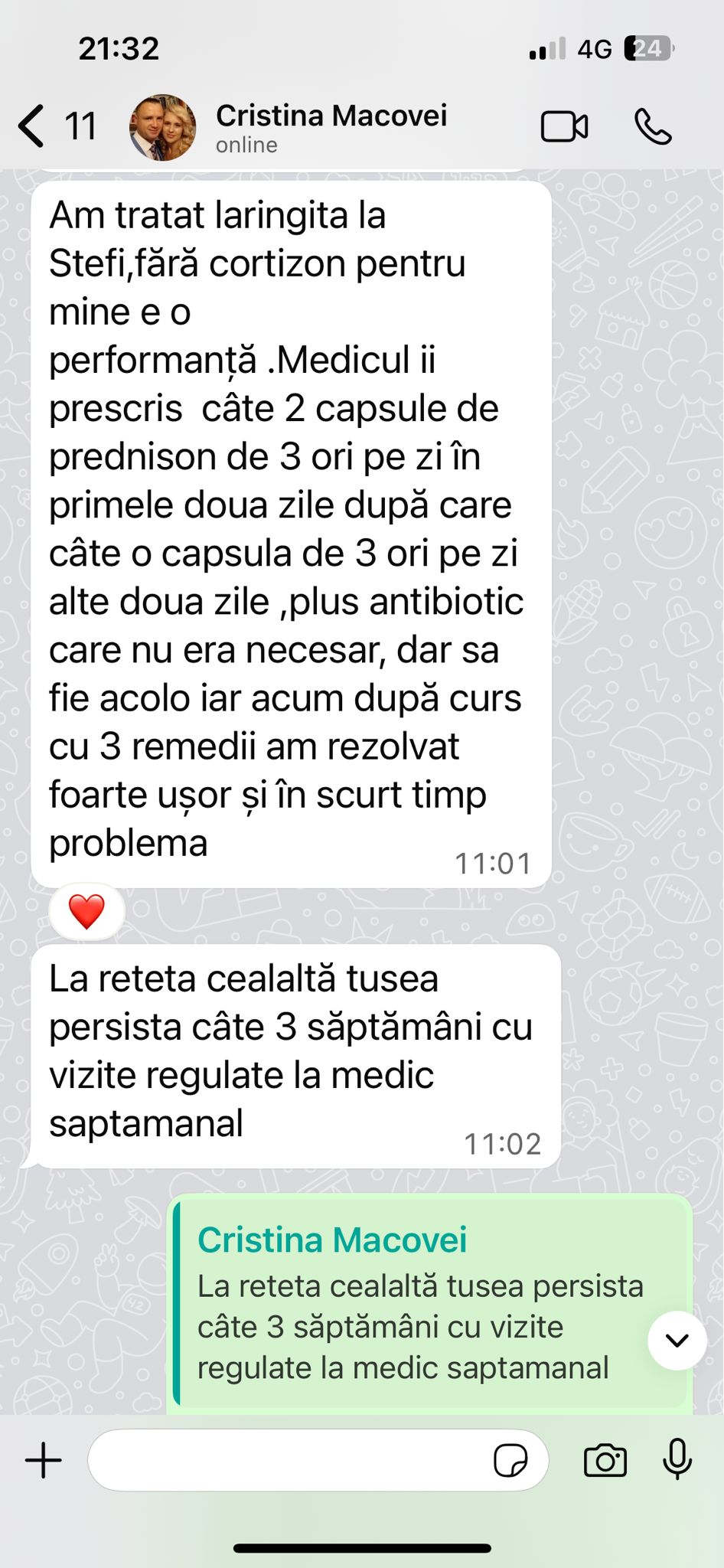Image resolution: width=724 pixels, height=1568 pixels.
Task: Start a voice call with Cristina Macovei
Action: pyautogui.click(x=653, y=127)
